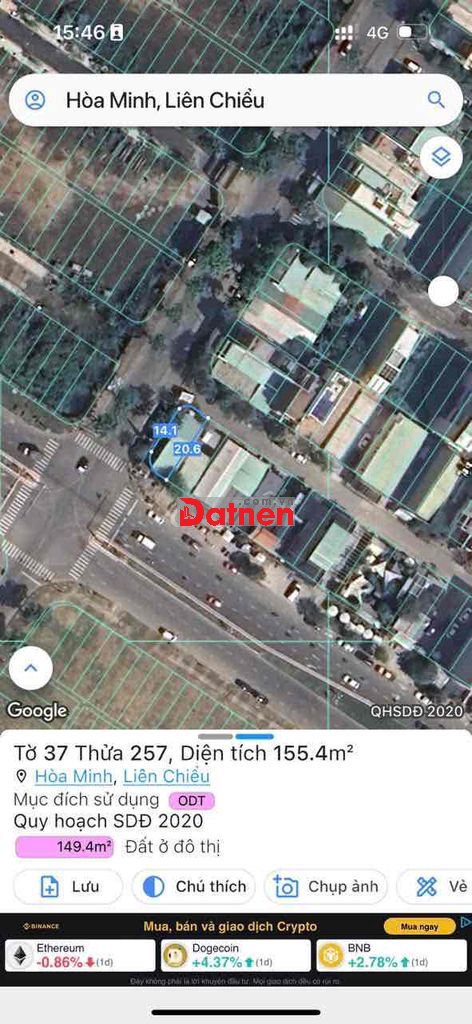Image resolution: width=472 pixels, height=1024 pixels.
Task: Tap the ODT land use chip
Action: (191, 801)
